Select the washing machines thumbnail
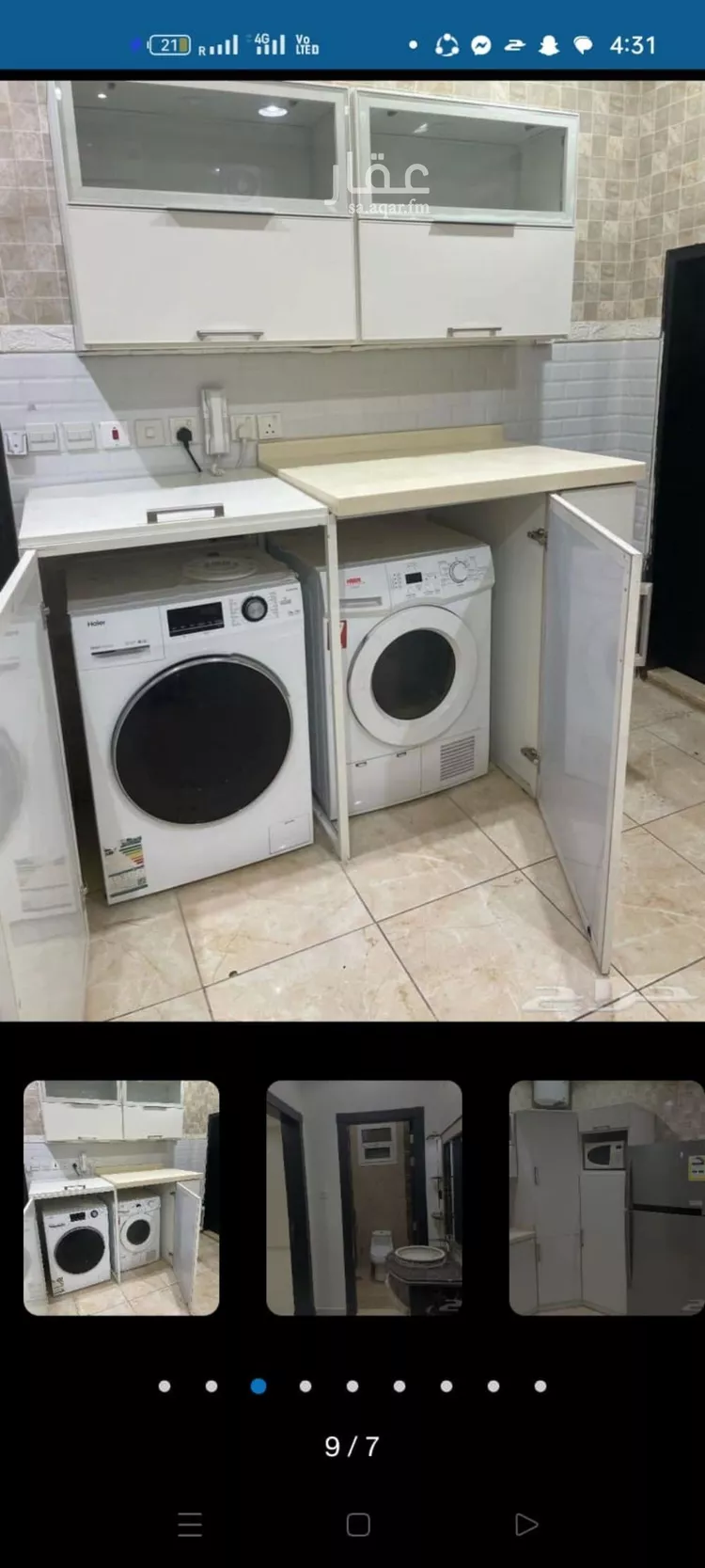 tap(121, 1197)
